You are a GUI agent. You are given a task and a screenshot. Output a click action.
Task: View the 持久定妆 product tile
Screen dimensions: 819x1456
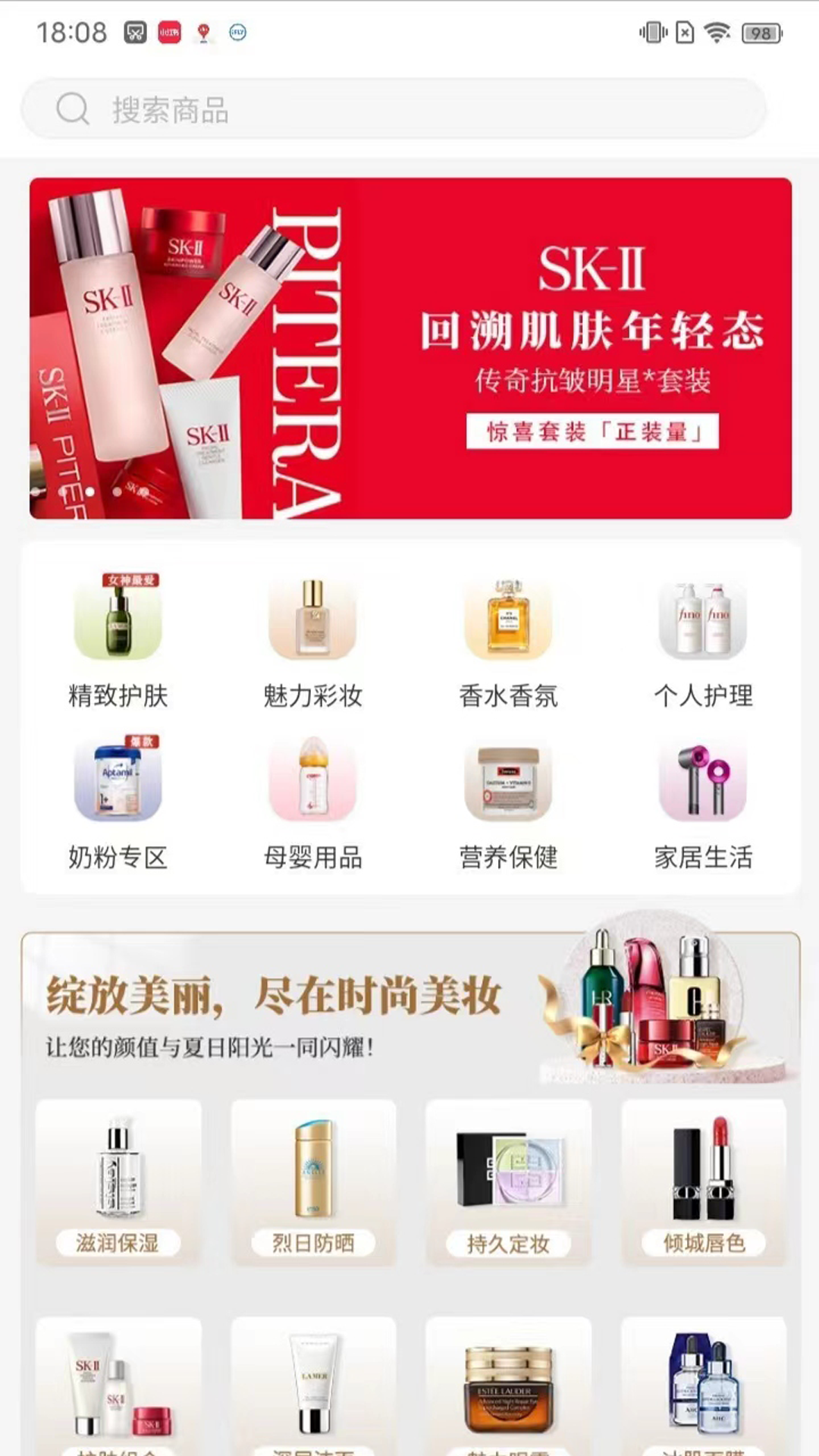508,1181
